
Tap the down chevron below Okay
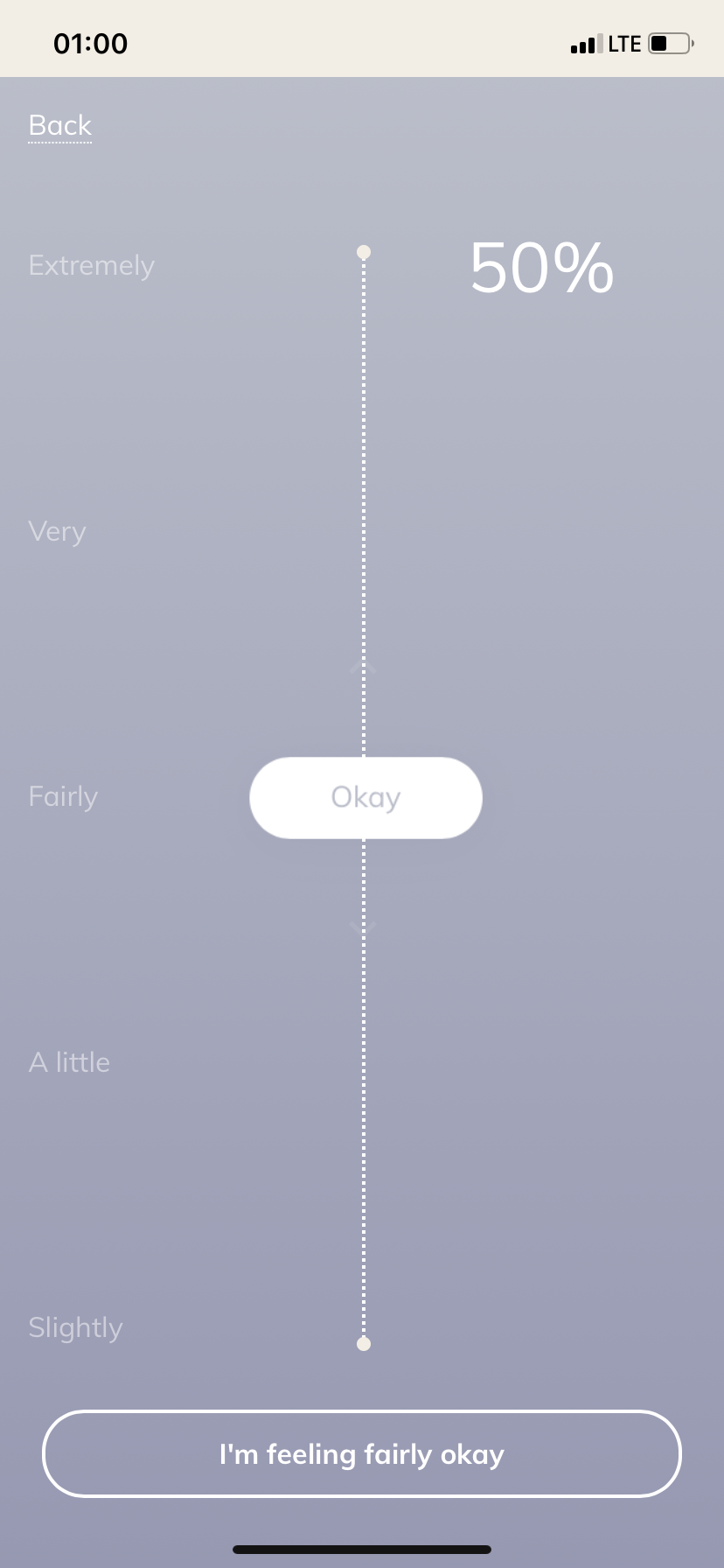click(x=363, y=927)
